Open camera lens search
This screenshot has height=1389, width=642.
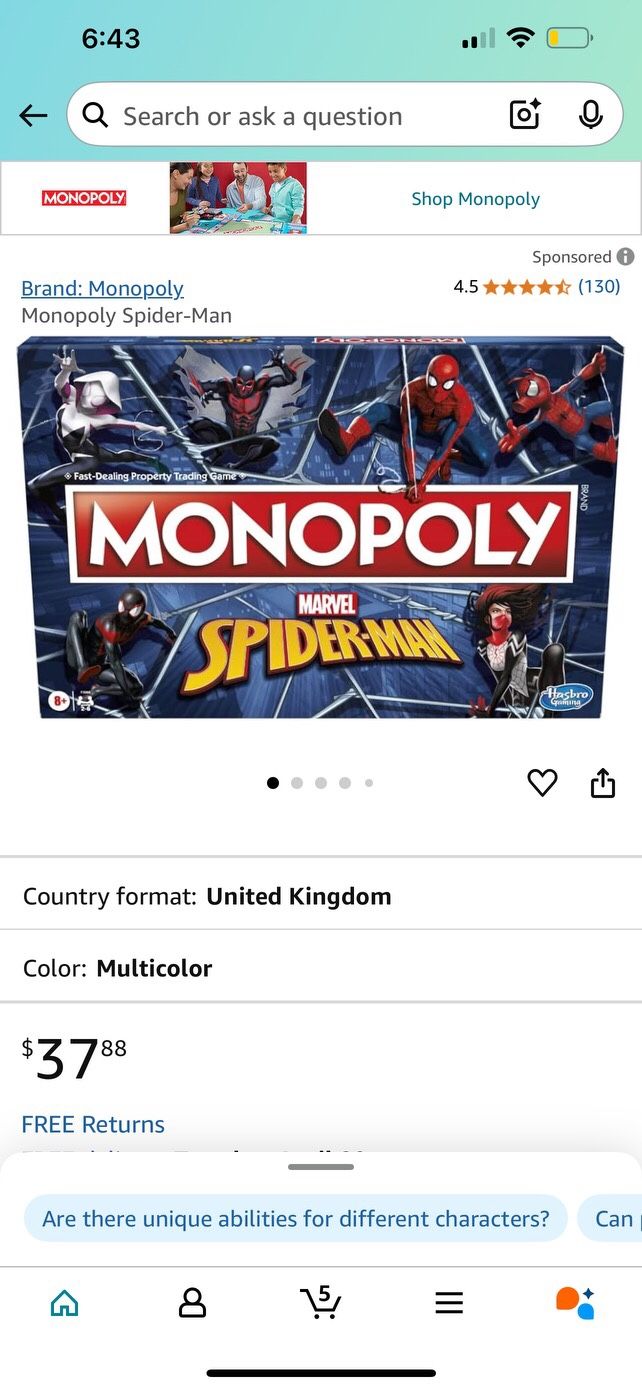pos(525,116)
